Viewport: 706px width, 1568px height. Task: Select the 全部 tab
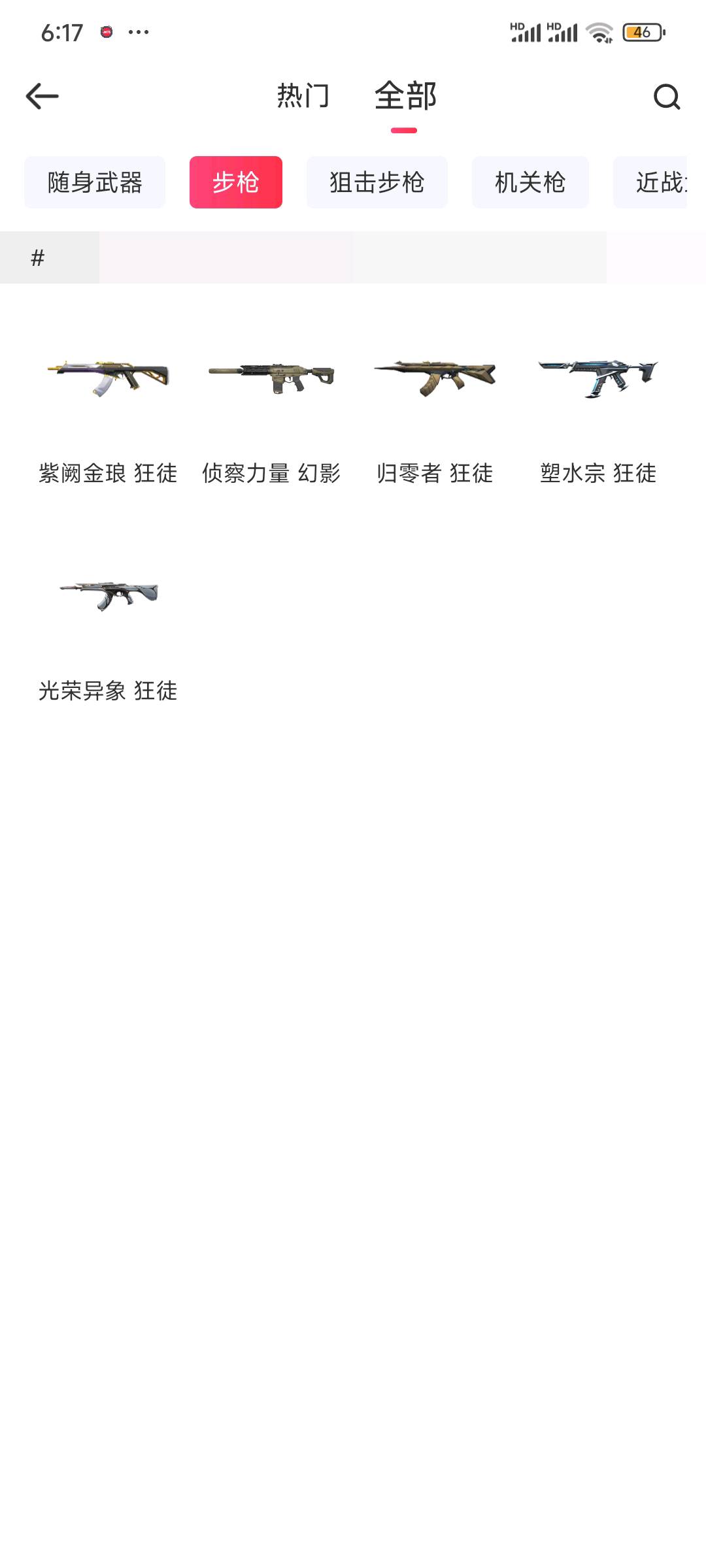(405, 96)
